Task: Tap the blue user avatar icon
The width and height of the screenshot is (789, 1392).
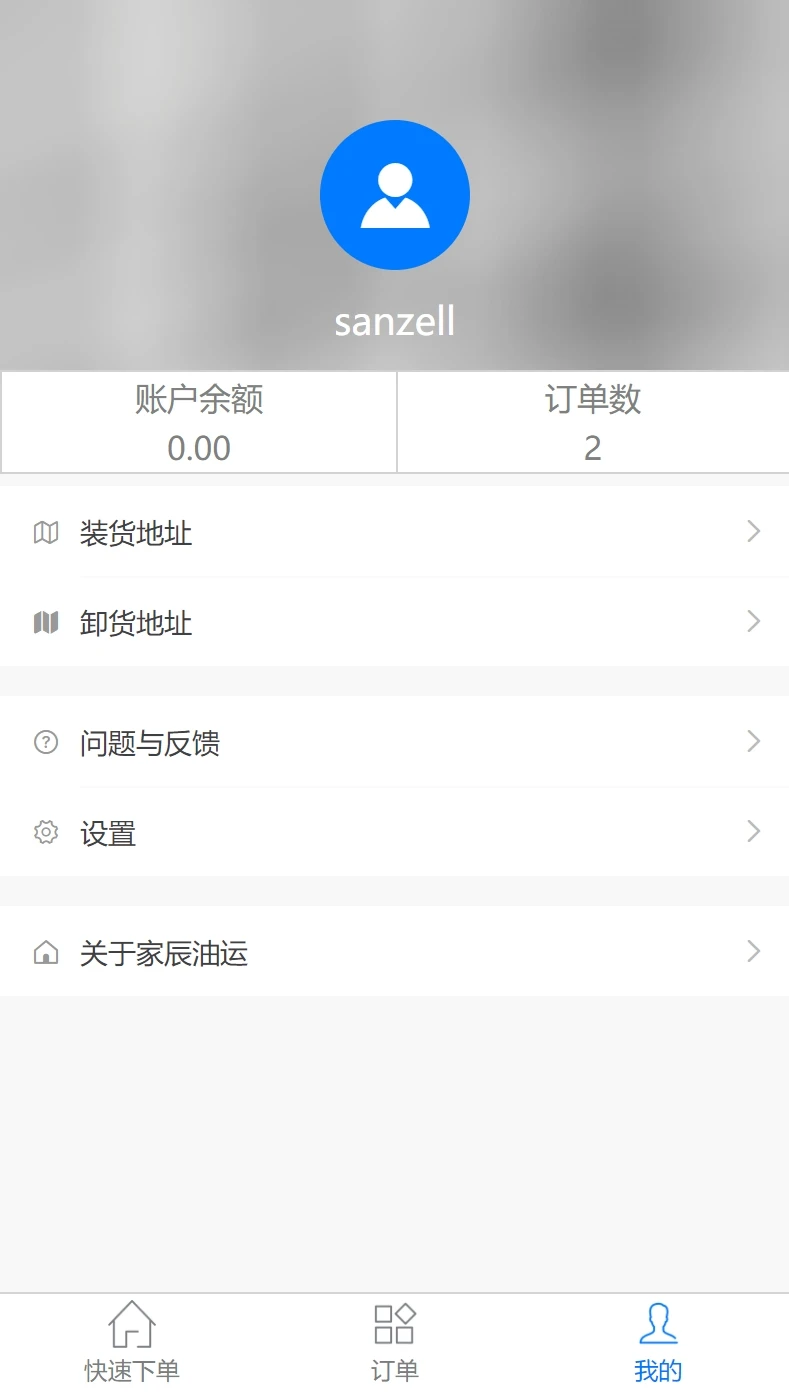Action: click(x=395, y=195)
